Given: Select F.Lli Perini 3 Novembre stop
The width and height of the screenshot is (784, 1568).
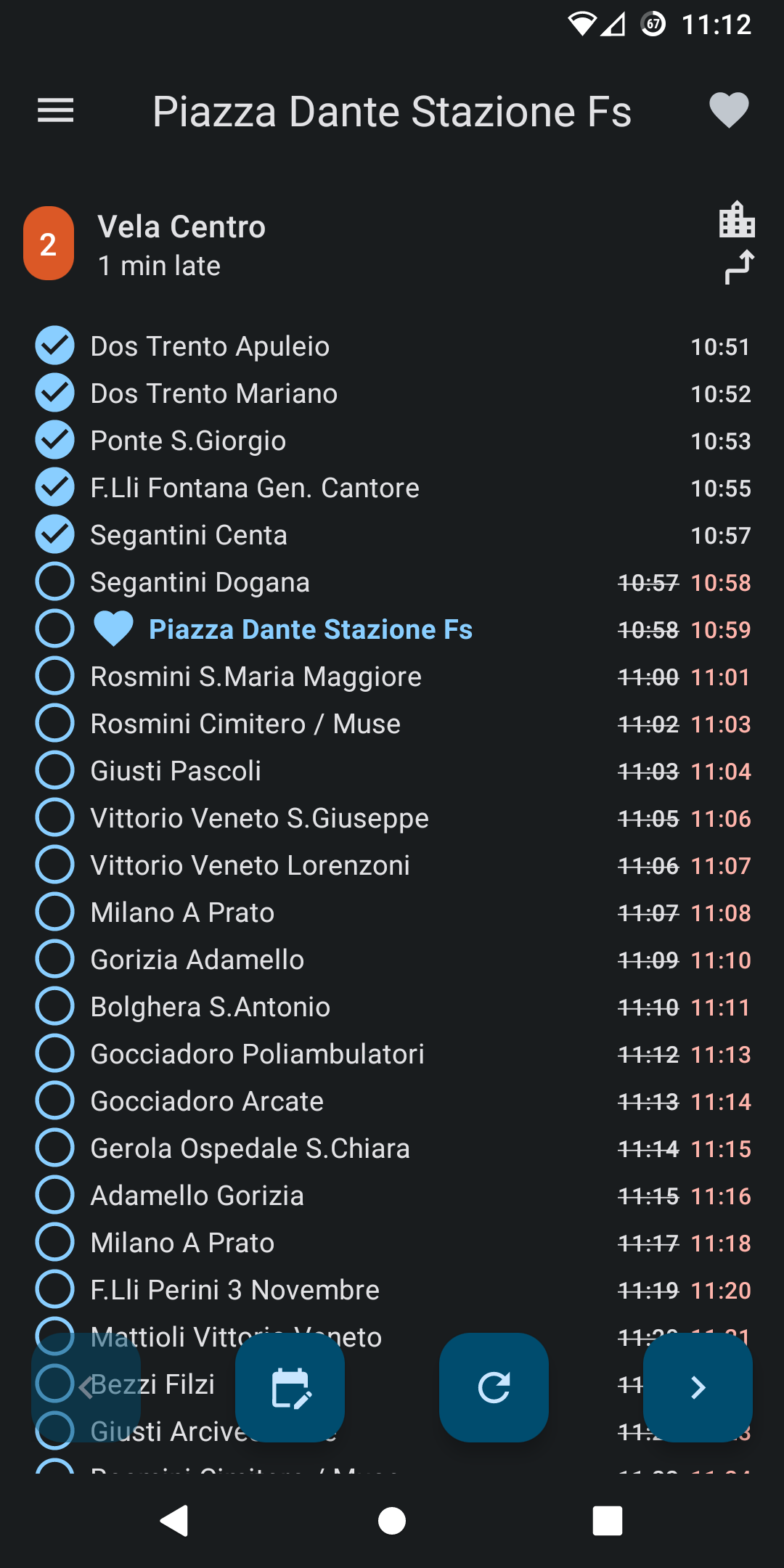Looking at the screenshot, I should (x=234, y=1291).
